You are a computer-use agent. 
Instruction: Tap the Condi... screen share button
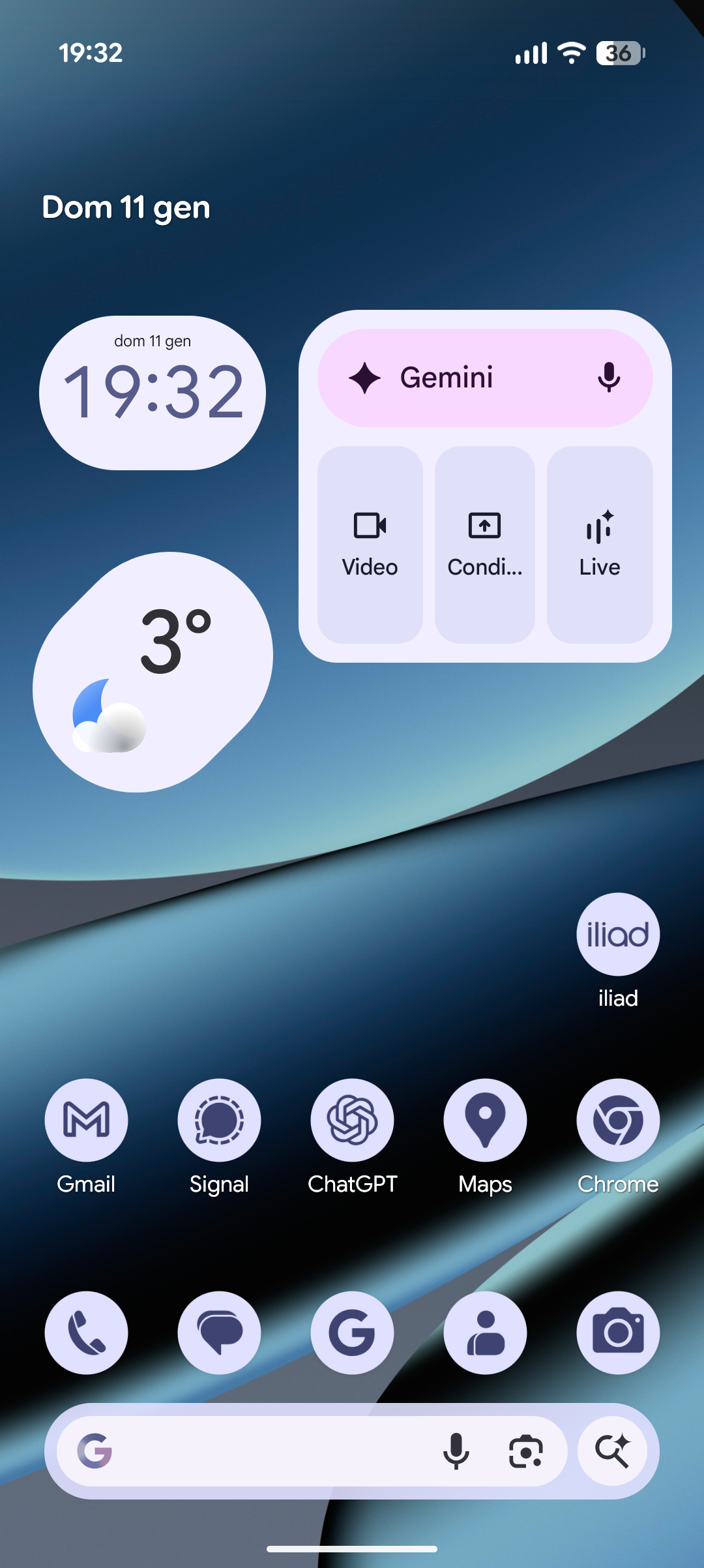[485, 545]
